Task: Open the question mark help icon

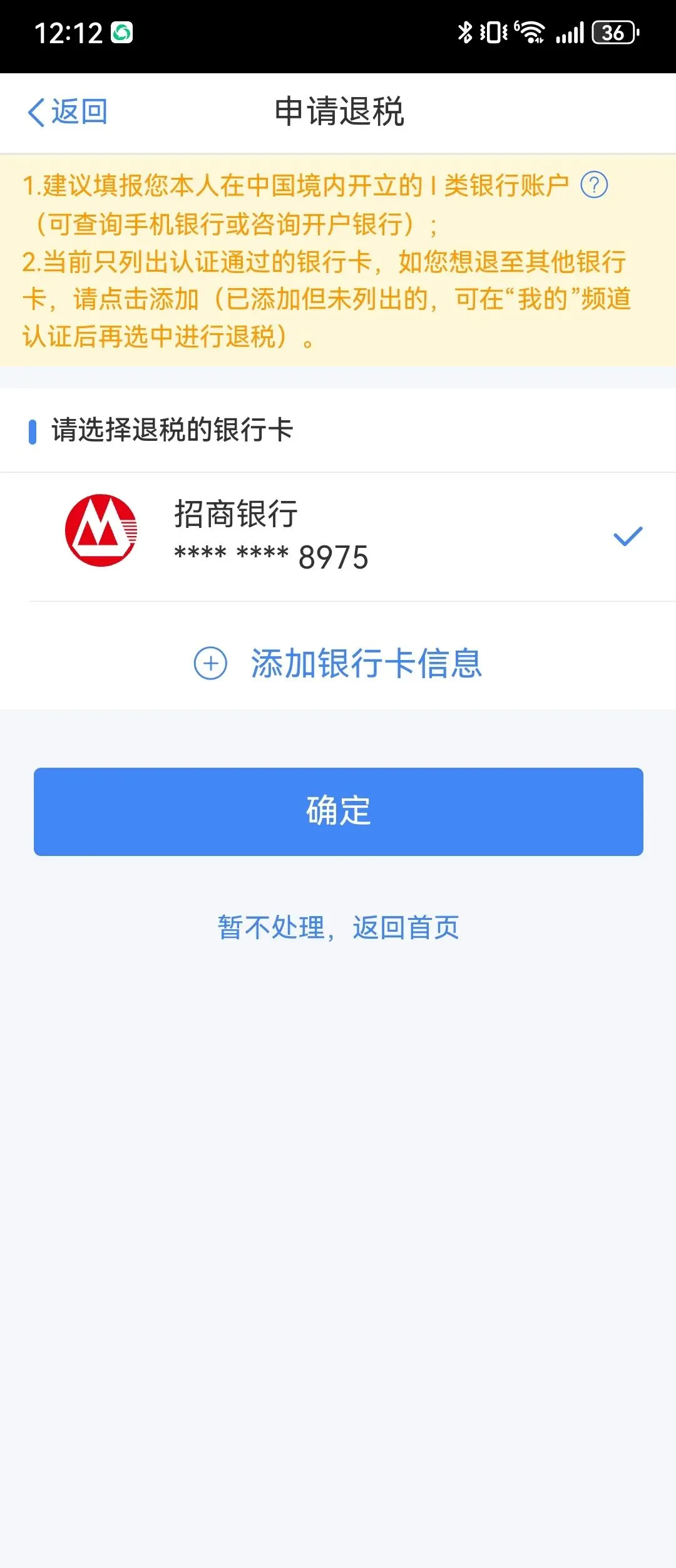Action: pos(594,185)
